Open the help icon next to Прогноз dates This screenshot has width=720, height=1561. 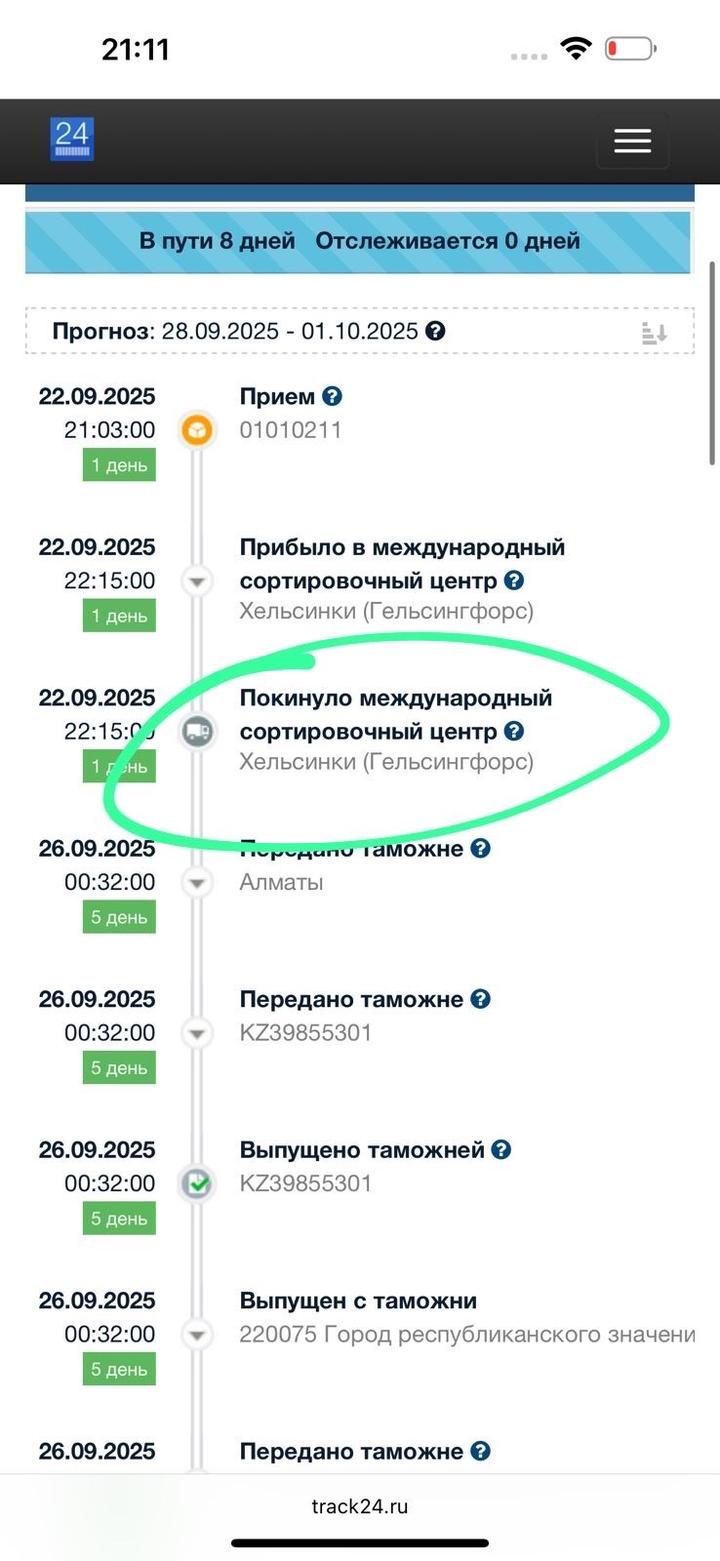pos(435,331)
